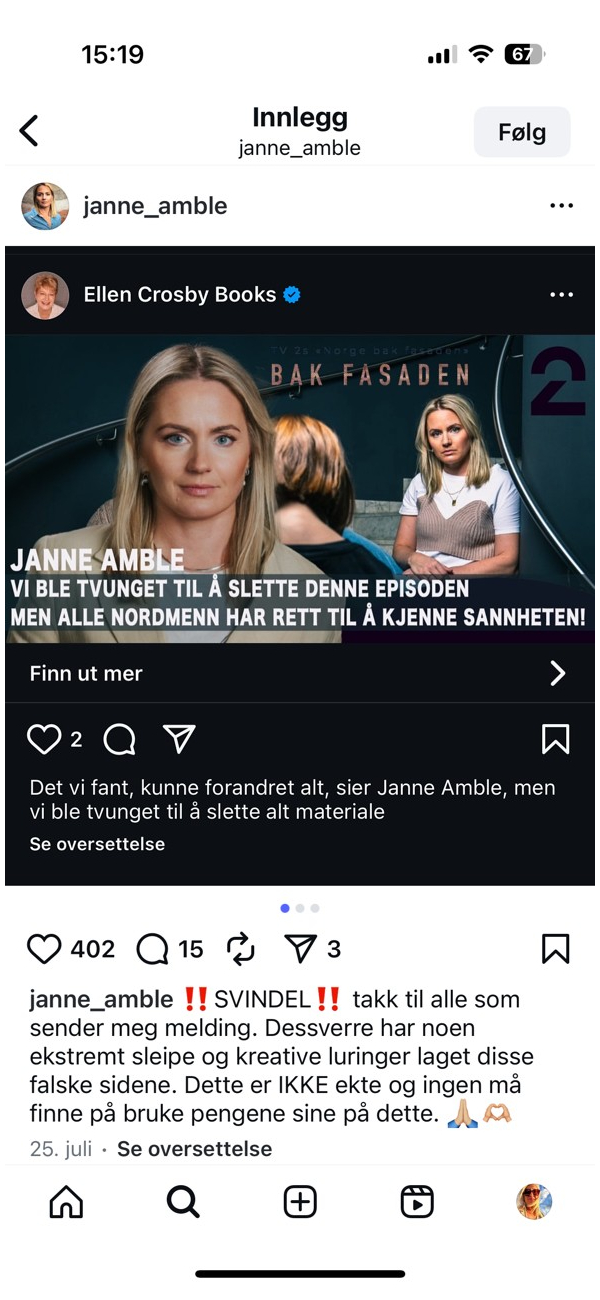
Task: Share the post via the paper plane showing 3
Action: pyautogui.click(x=300, y=948)
